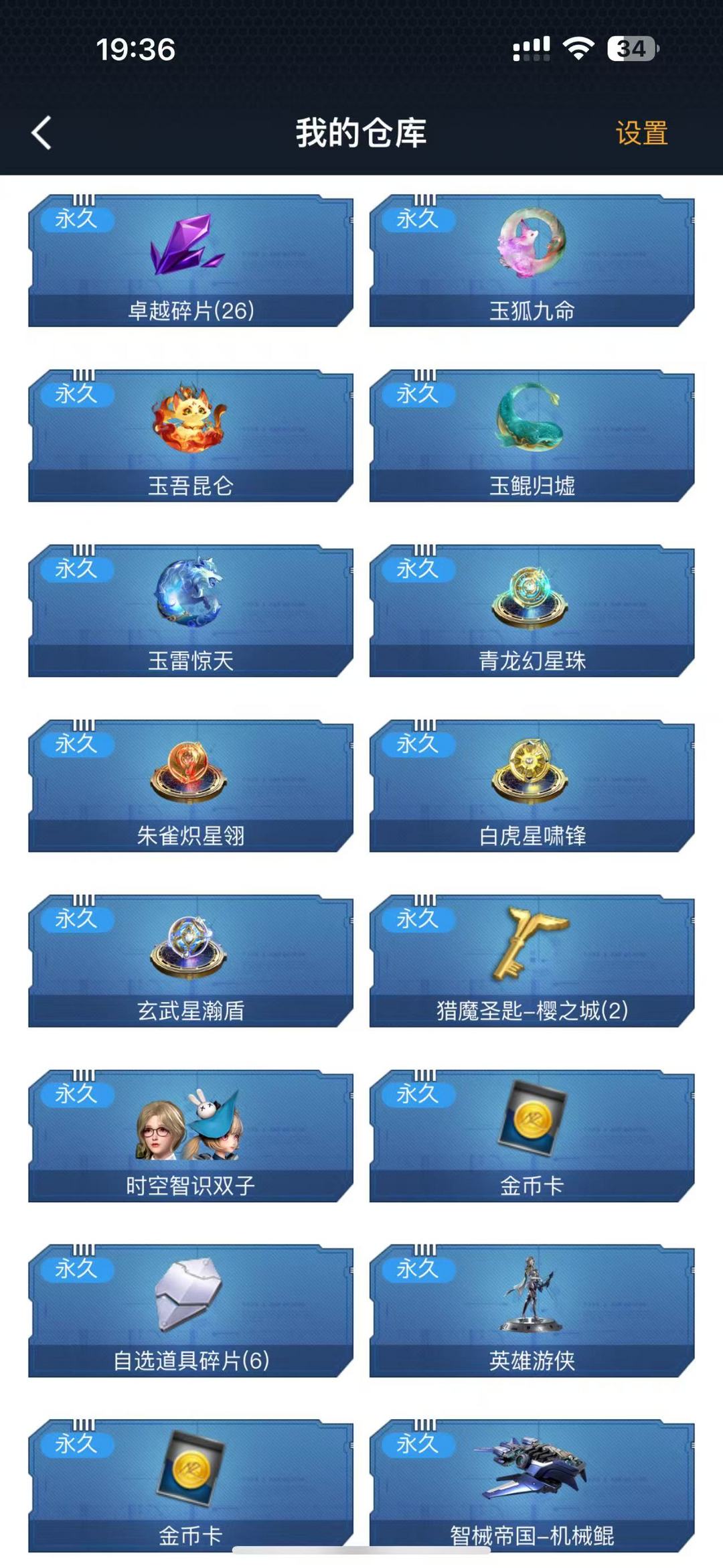Select the 玉狐九命 item card
Viewport: 723px width, 1568px height.
[x=532, y=261]
